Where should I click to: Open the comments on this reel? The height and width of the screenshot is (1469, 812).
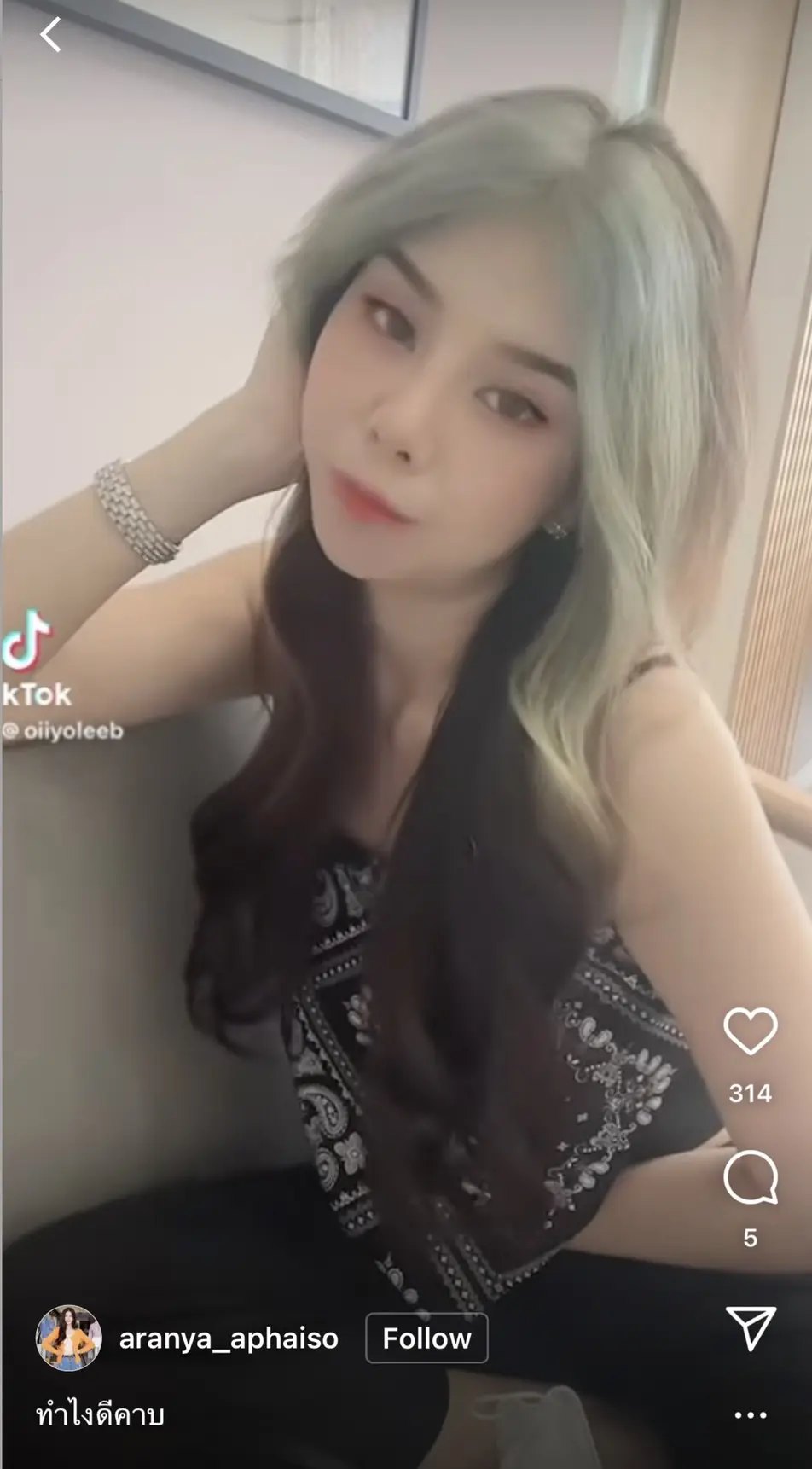click(x=750, y=1177)
